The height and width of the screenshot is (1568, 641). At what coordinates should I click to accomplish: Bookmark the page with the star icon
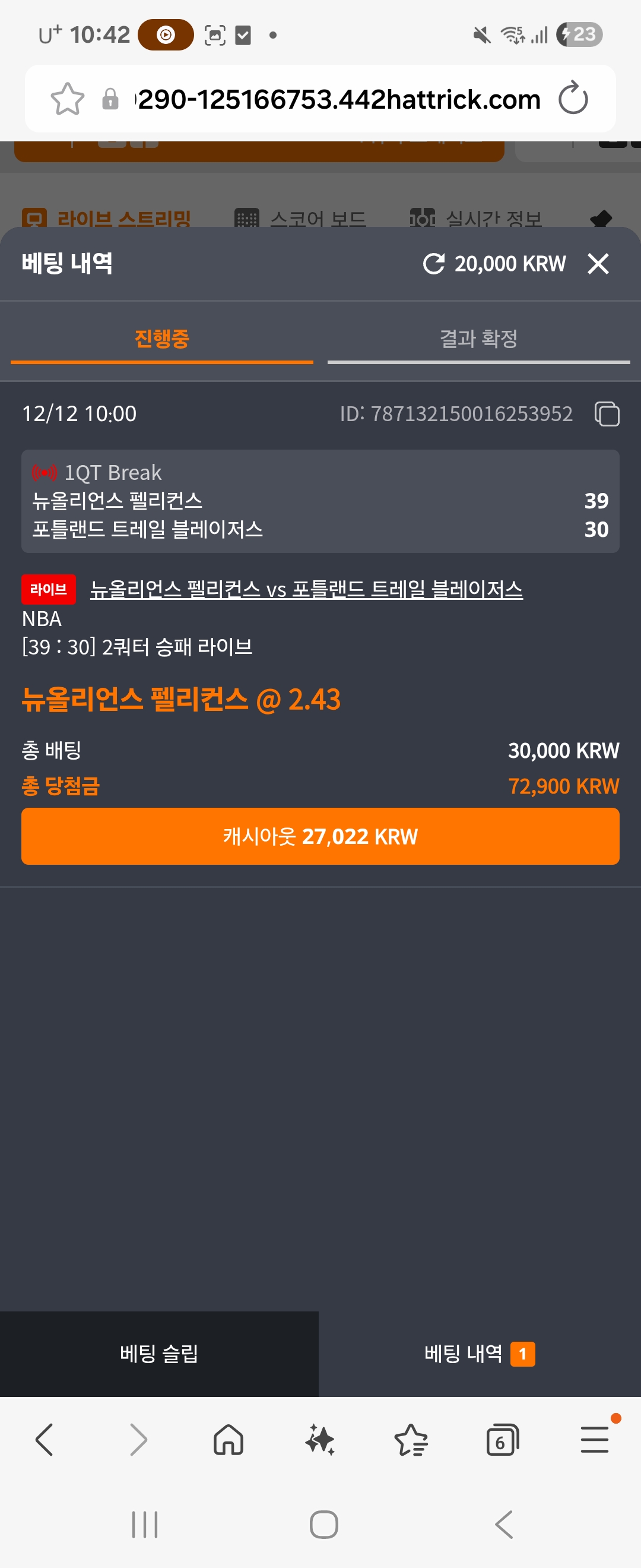point(69,98)
